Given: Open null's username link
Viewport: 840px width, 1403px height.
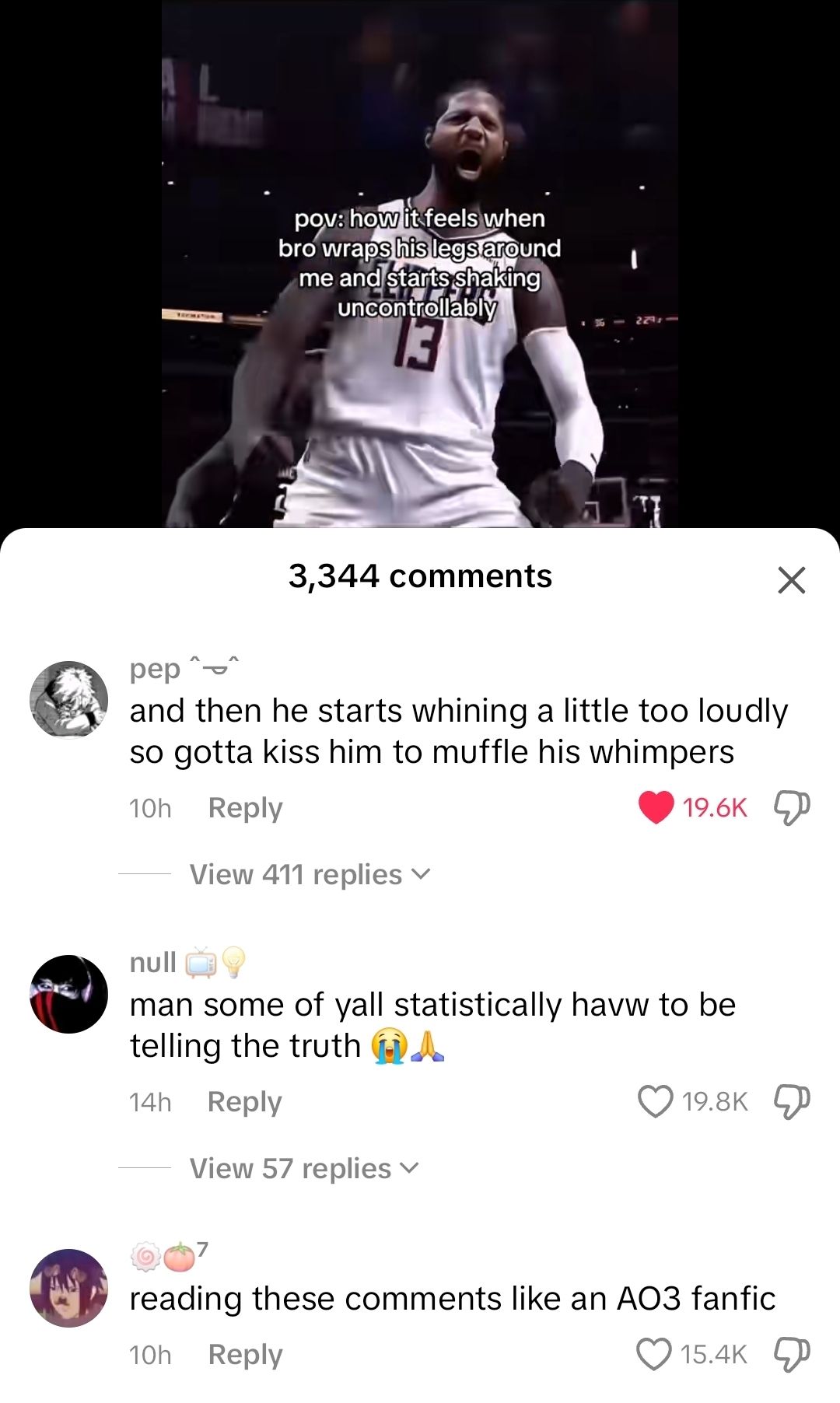Looking at the screenshot, I should (153, 963).
